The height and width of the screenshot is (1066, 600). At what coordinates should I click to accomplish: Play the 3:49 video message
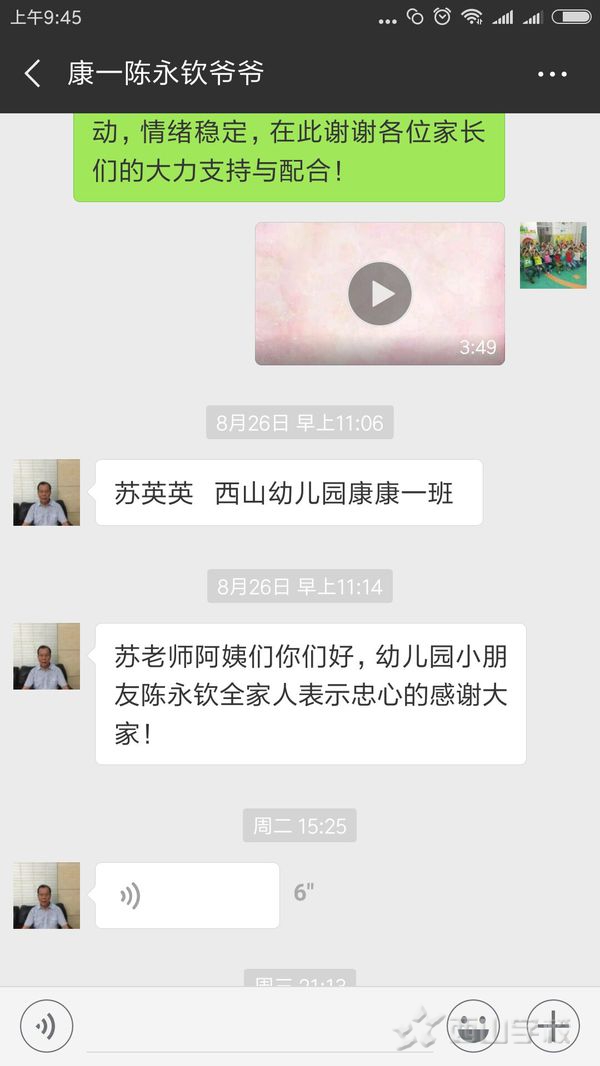(379, 293)
